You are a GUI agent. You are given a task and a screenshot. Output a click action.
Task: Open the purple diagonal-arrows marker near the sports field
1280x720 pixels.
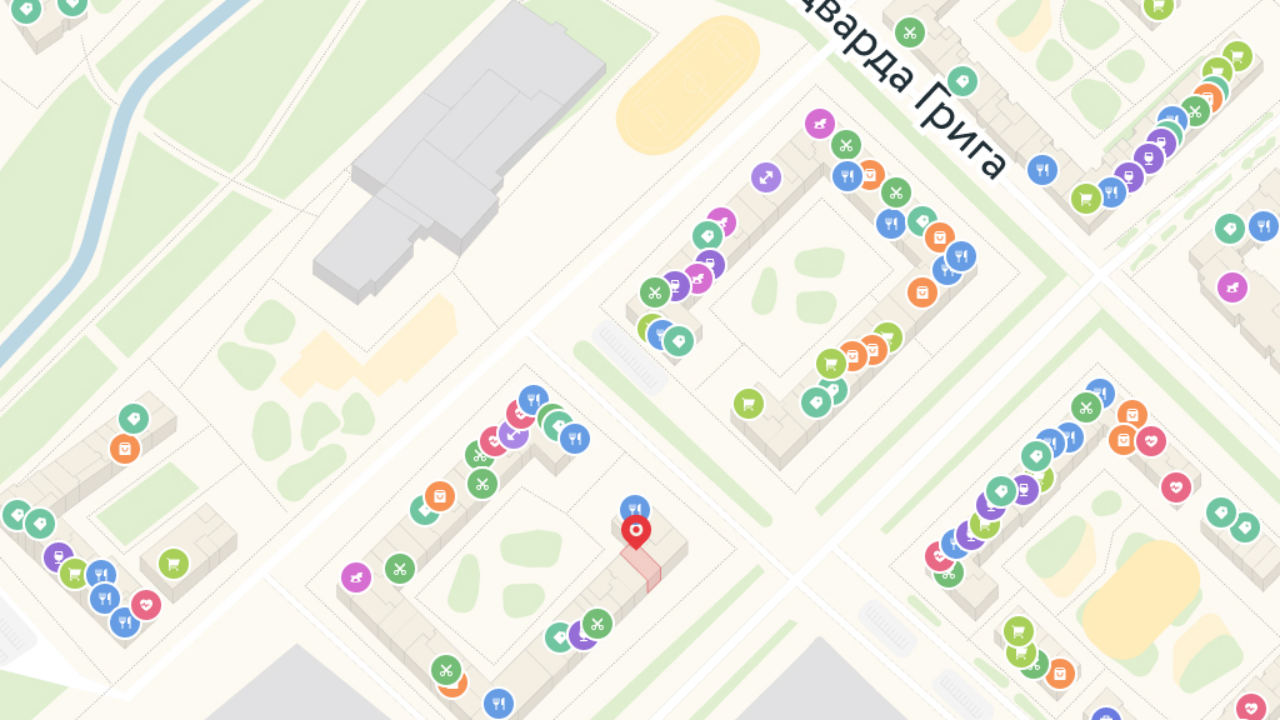(x=766, y=178)
